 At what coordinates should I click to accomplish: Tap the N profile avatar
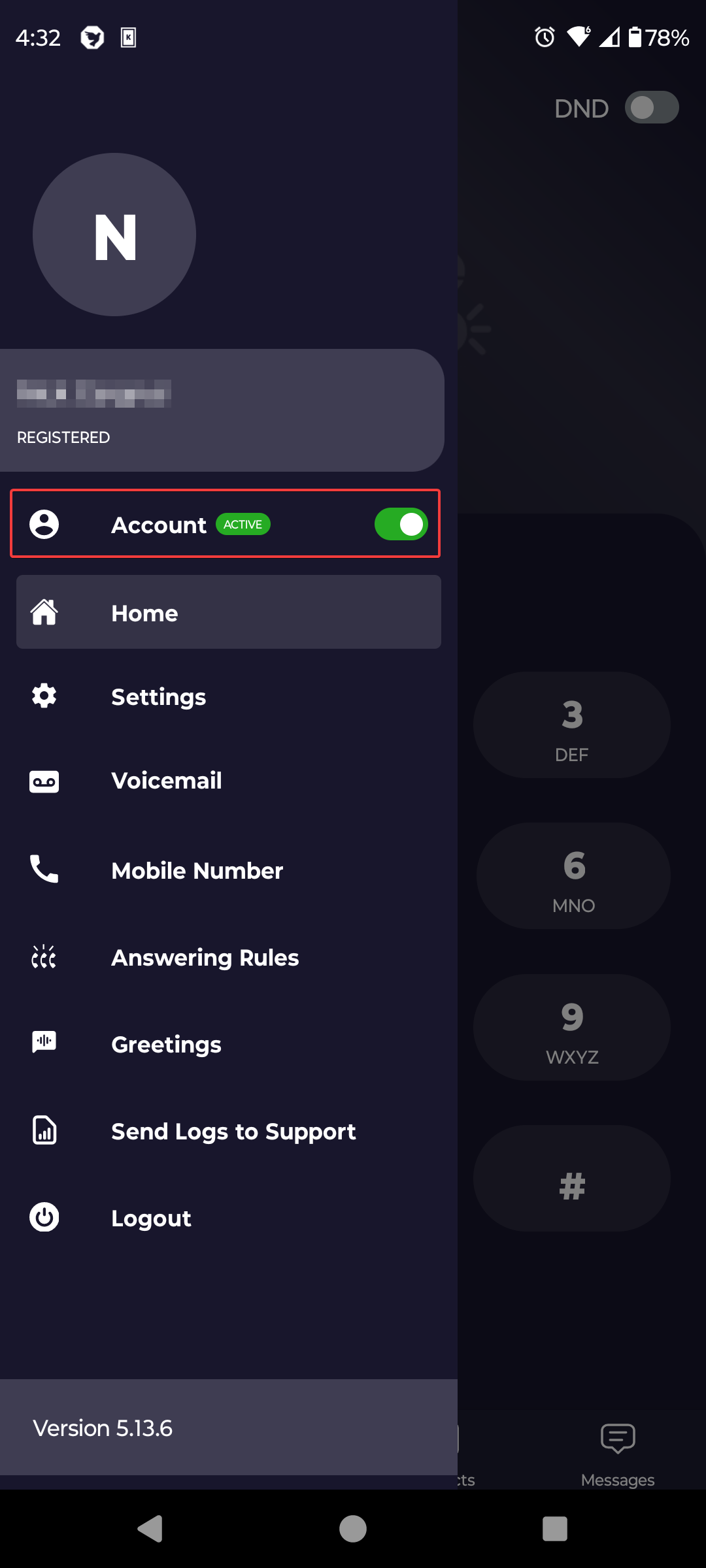coord(114,235)
